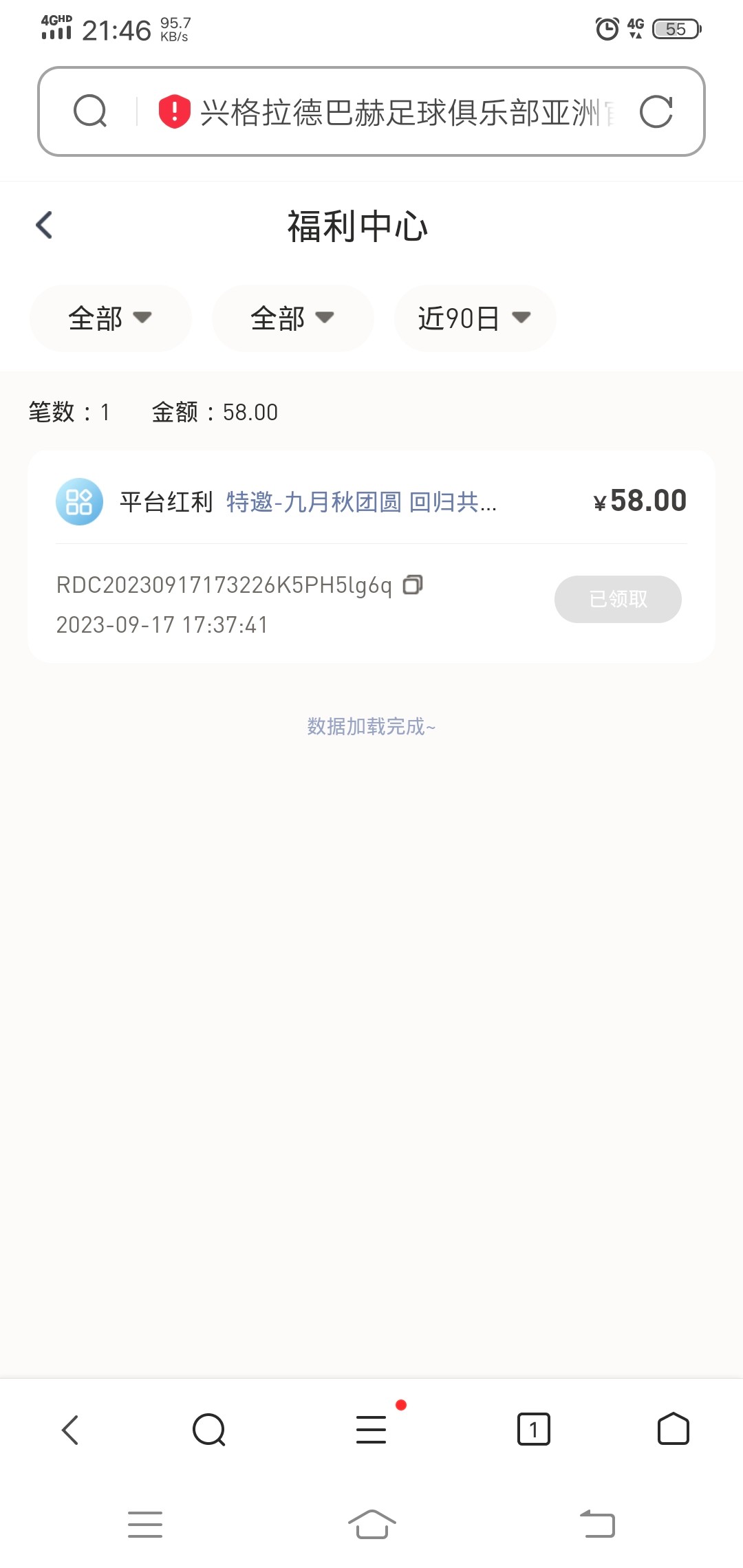Tap the search icon in the address bar
743x1568 pixels.
coord(90,111)
